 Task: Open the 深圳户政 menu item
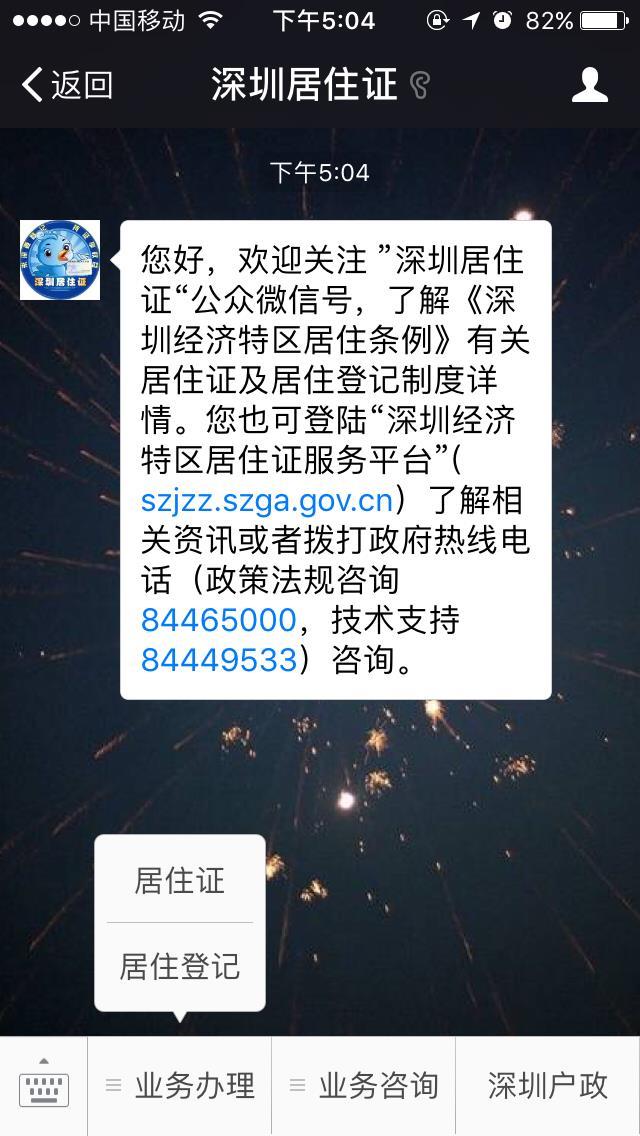pos(547,1085)
